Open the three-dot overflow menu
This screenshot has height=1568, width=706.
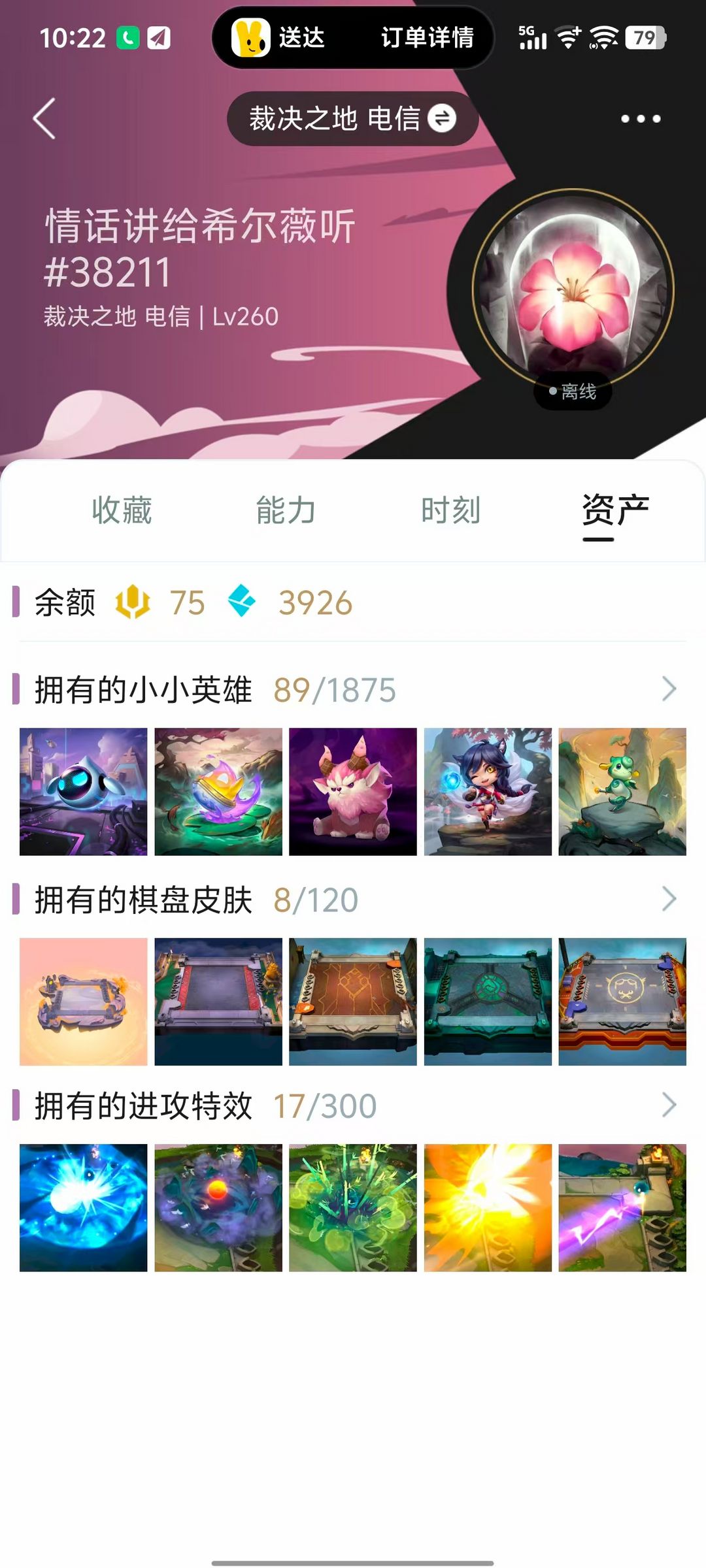point(641,118)
